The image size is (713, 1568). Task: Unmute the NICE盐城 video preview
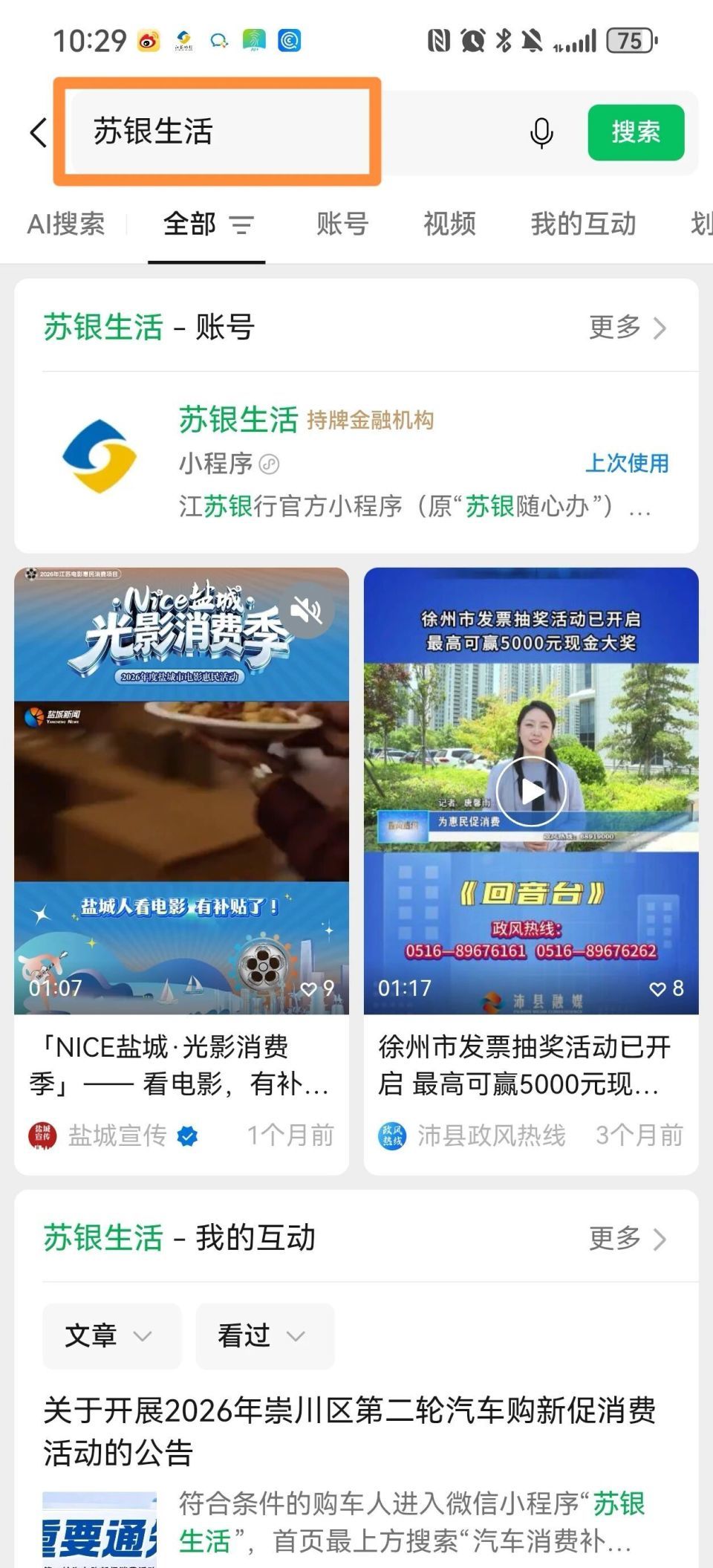click(x=306, y=611)
